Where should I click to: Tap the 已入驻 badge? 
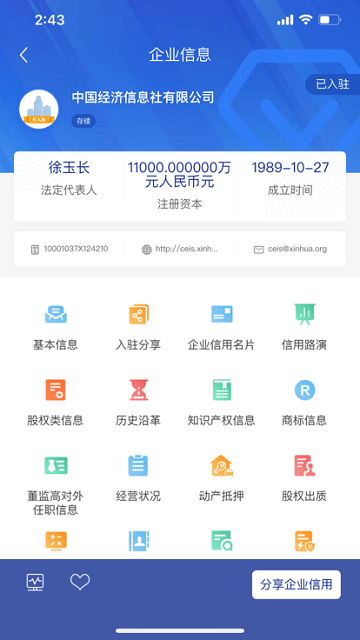coord(333,84)
